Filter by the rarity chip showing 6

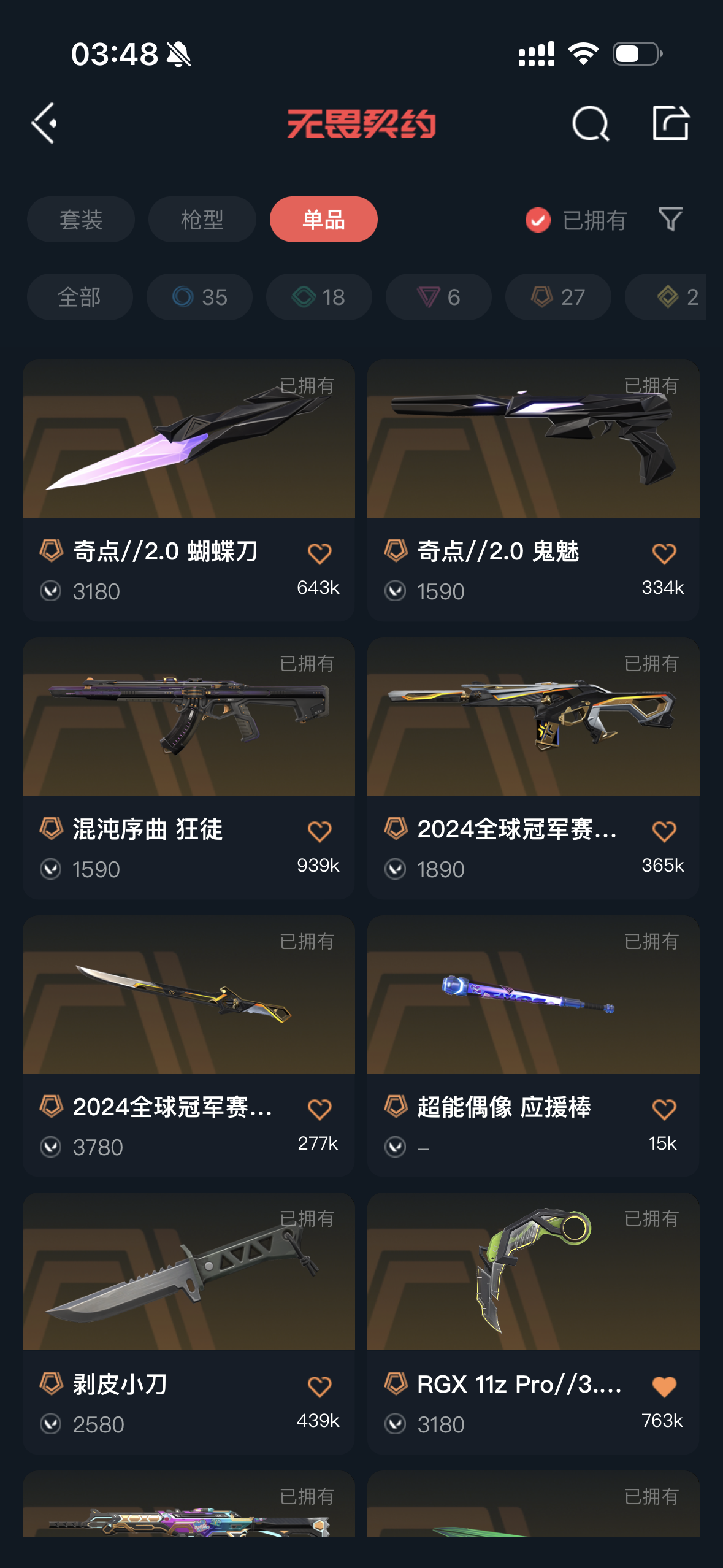(x=438, y=297)
